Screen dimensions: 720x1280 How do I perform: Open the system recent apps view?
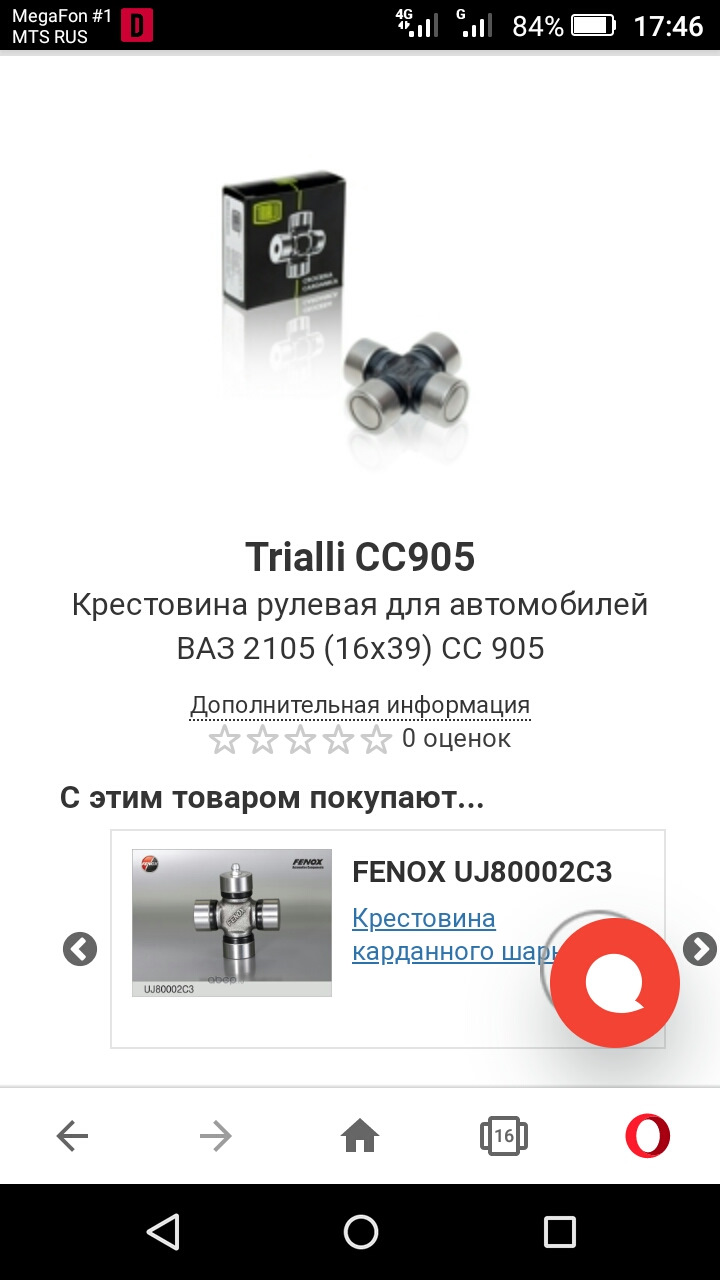[559, 1231]
